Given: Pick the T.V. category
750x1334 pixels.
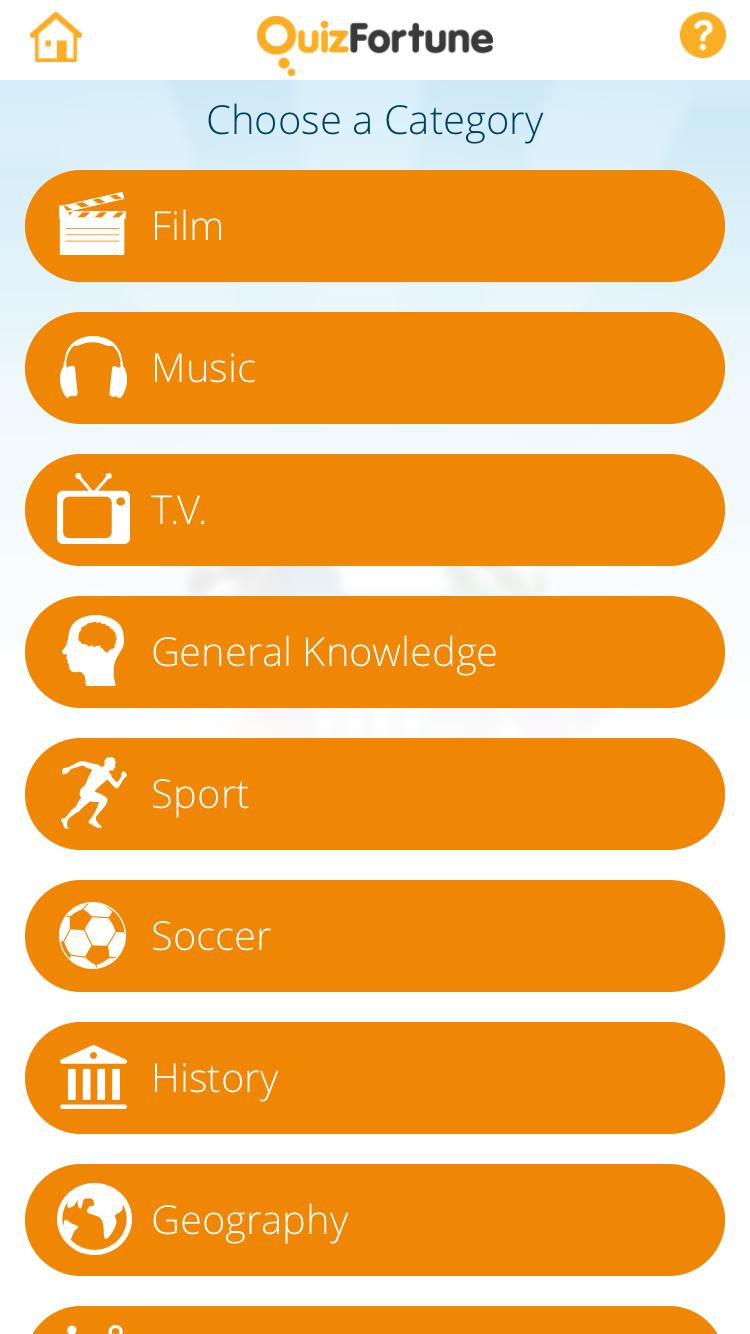Looking at the screenshot, I should [x=375, y=510].
